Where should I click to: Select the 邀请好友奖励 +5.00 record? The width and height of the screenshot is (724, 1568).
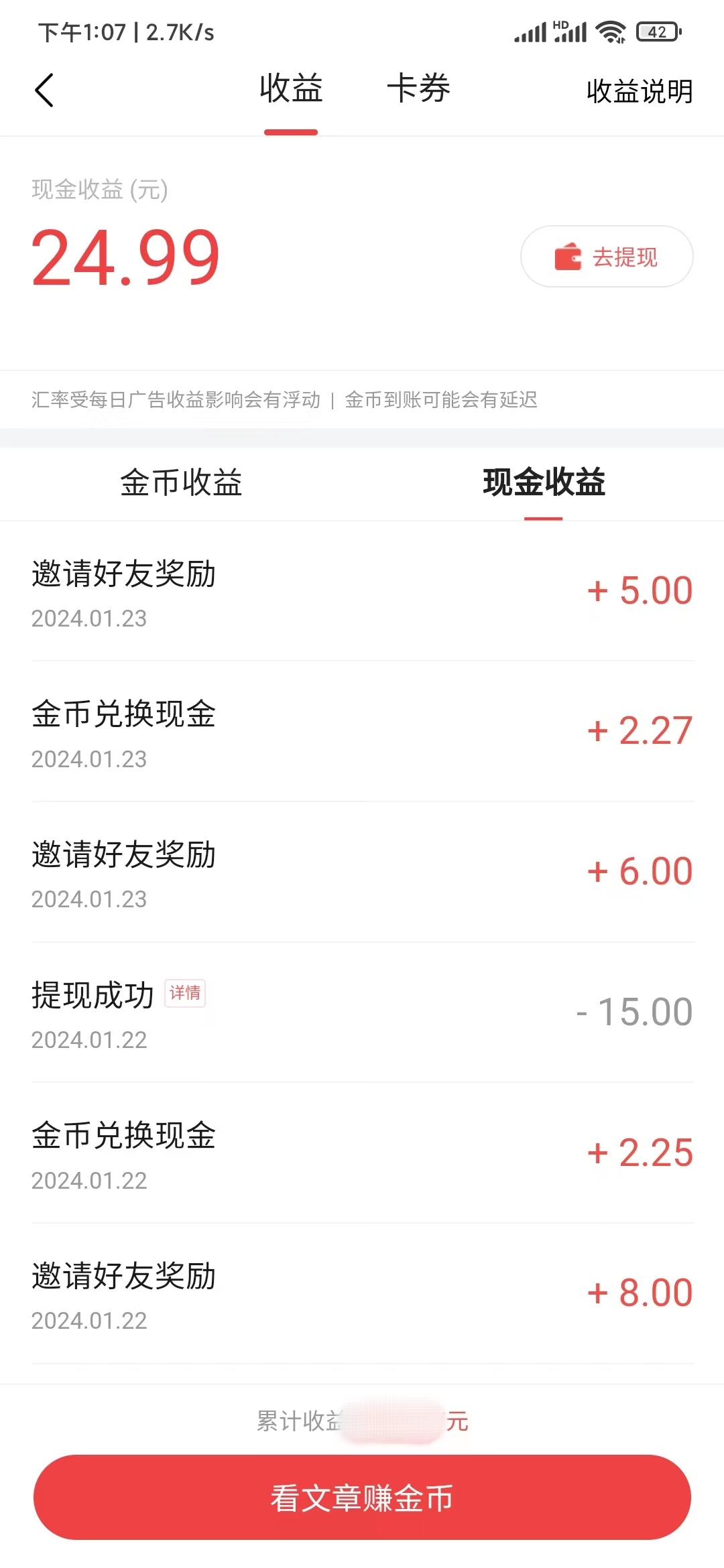(x=362, y=596)
